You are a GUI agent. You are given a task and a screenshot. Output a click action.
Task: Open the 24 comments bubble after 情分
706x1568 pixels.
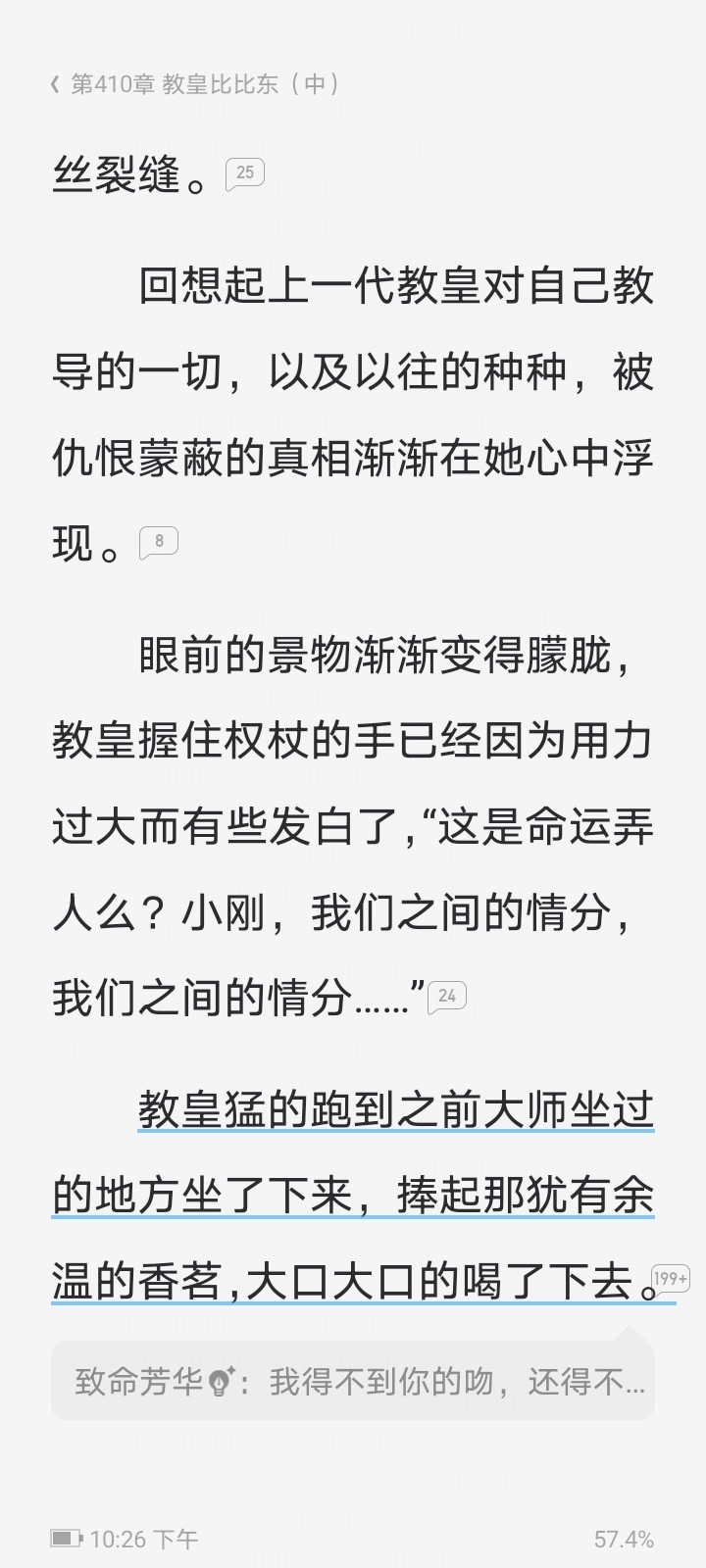tap(447, 996)
